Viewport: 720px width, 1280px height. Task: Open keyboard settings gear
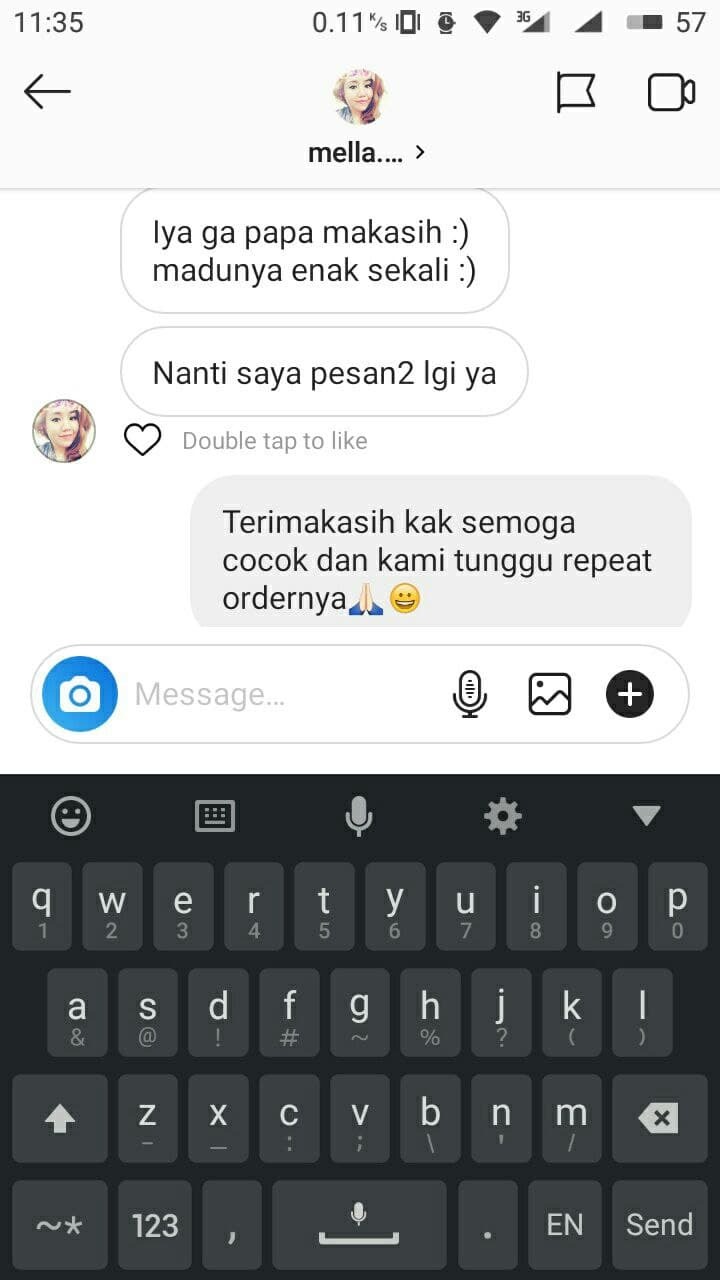click(x=502, y=816)
